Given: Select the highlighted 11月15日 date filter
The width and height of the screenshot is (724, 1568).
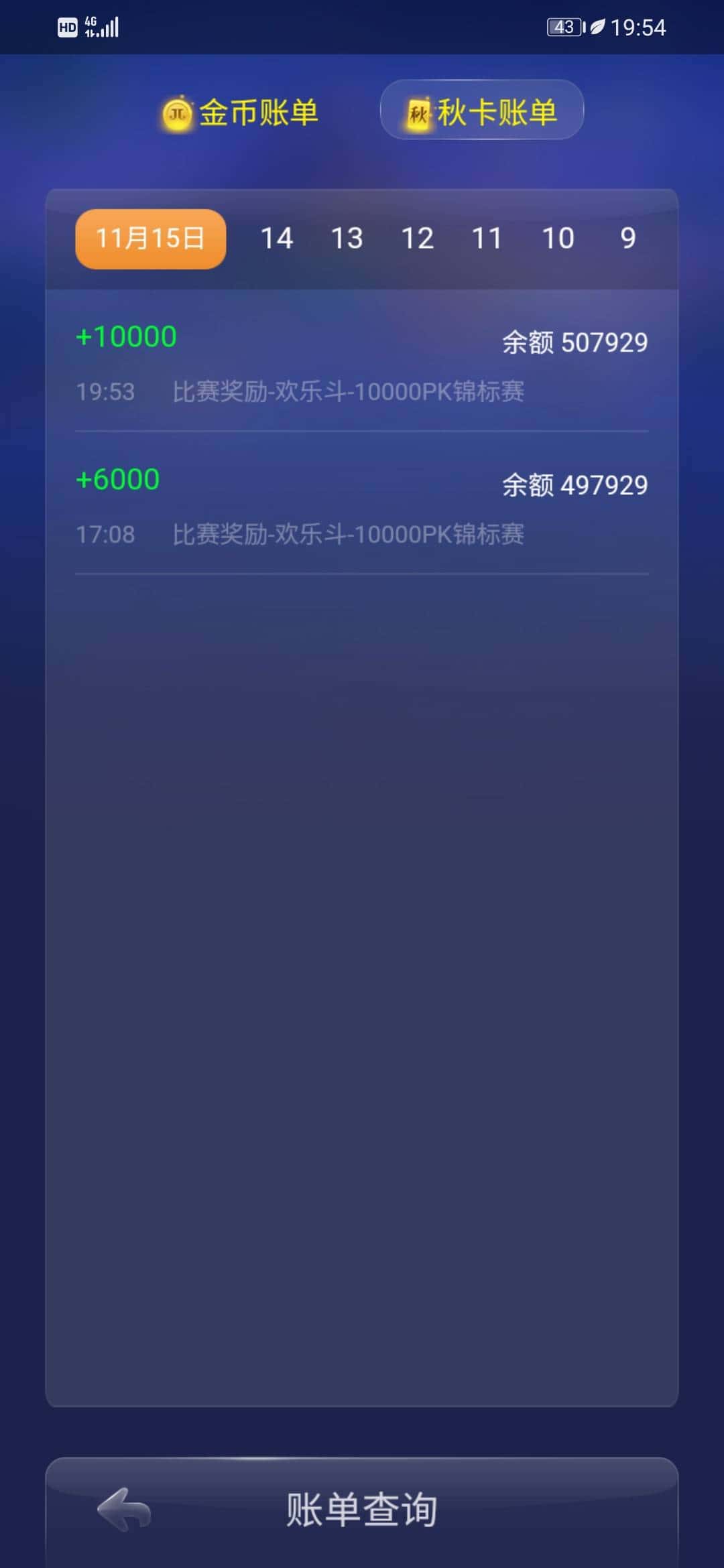Looking at the screenshot, I should (149, 238).
